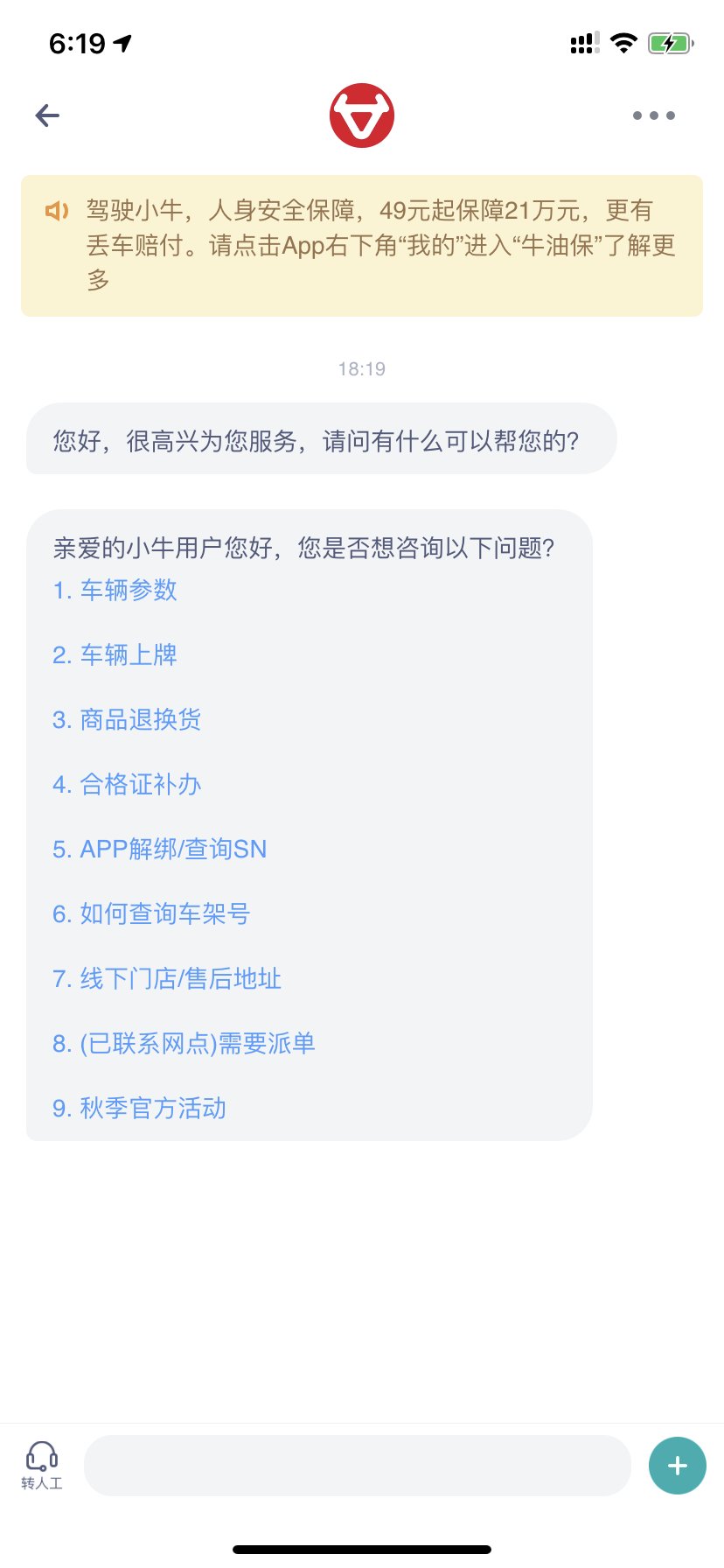Select the APP解绑/查询SN link
The width and height of the screenshot is (724, 1568).
tap(160, 850)
